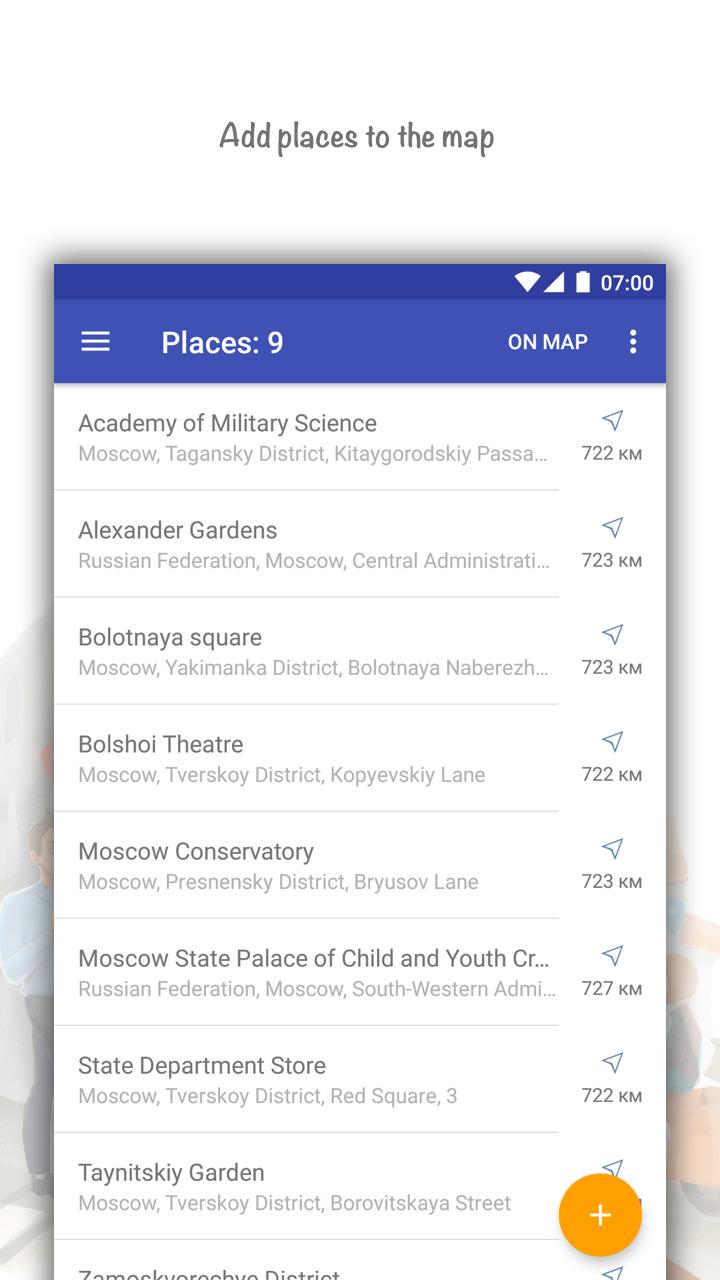Tap the navigation arrow for State Department Store
Screen dimensions: 720x1280
[x=611, y=1063]
